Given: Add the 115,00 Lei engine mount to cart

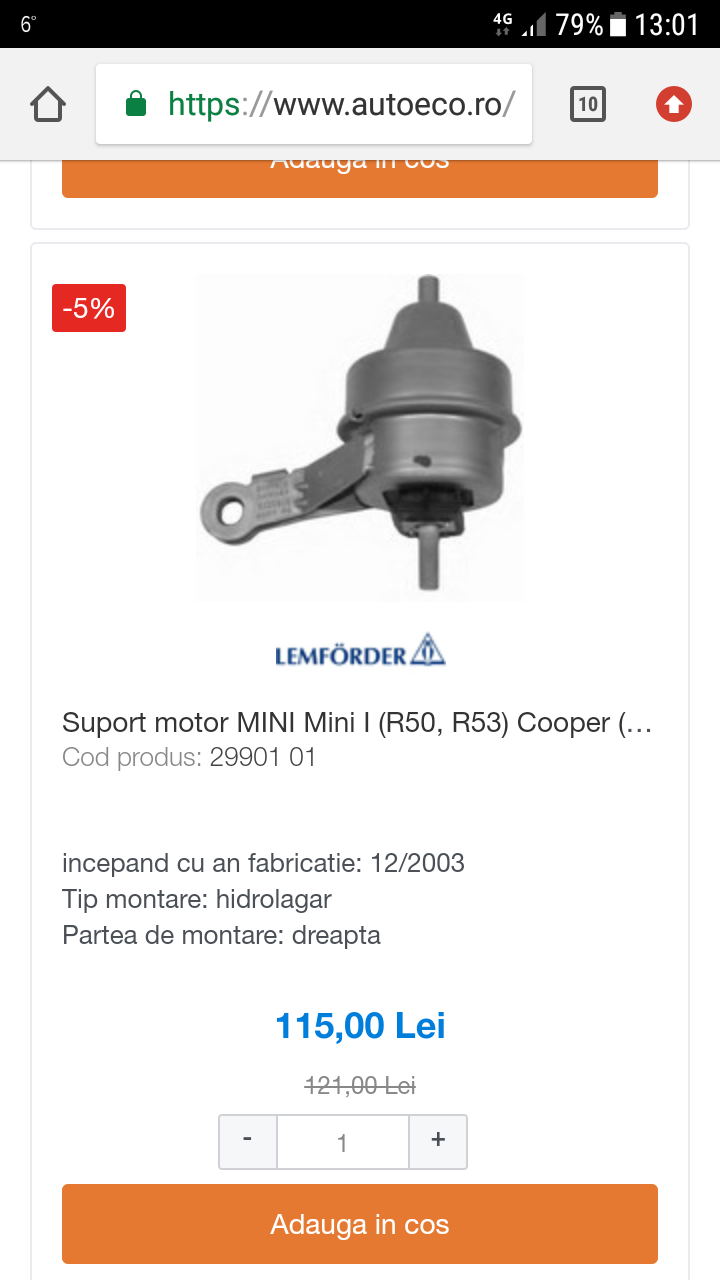Looking at the screenshot, I should point(360,1224).
